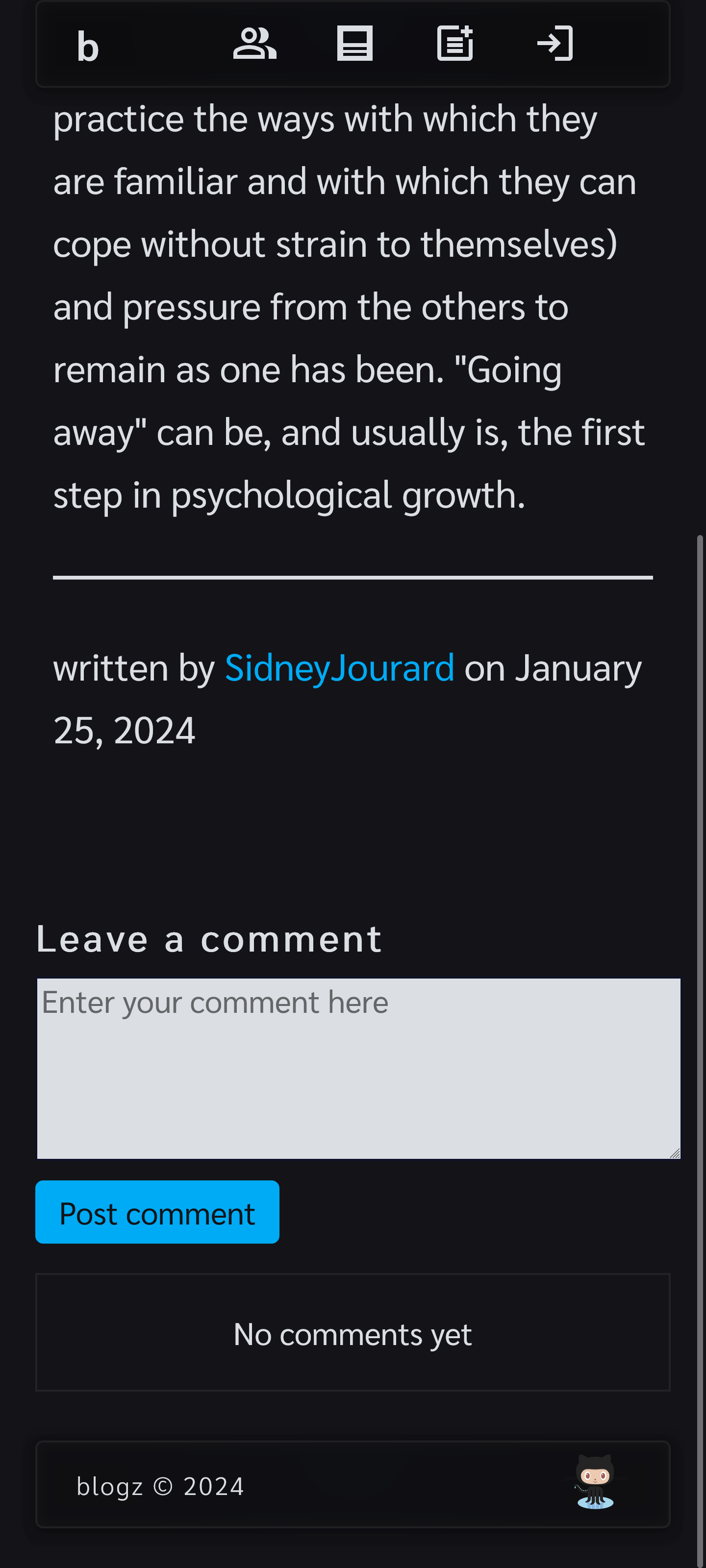Submit with the Post comment button
The height and width of the screenshot is (1568, 706).
(157, 1213)
